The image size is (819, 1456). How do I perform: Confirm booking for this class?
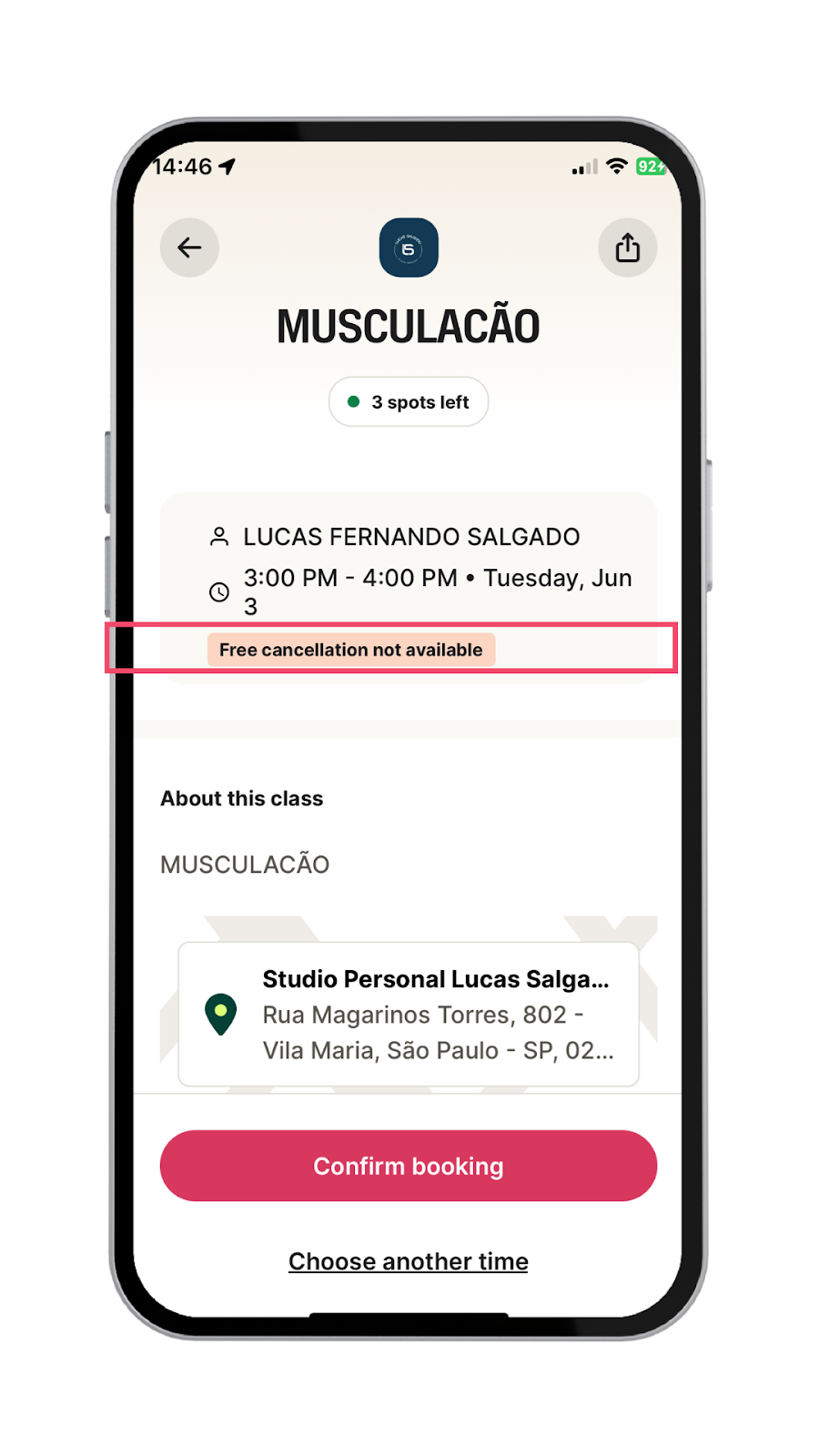pos(408,1166)
